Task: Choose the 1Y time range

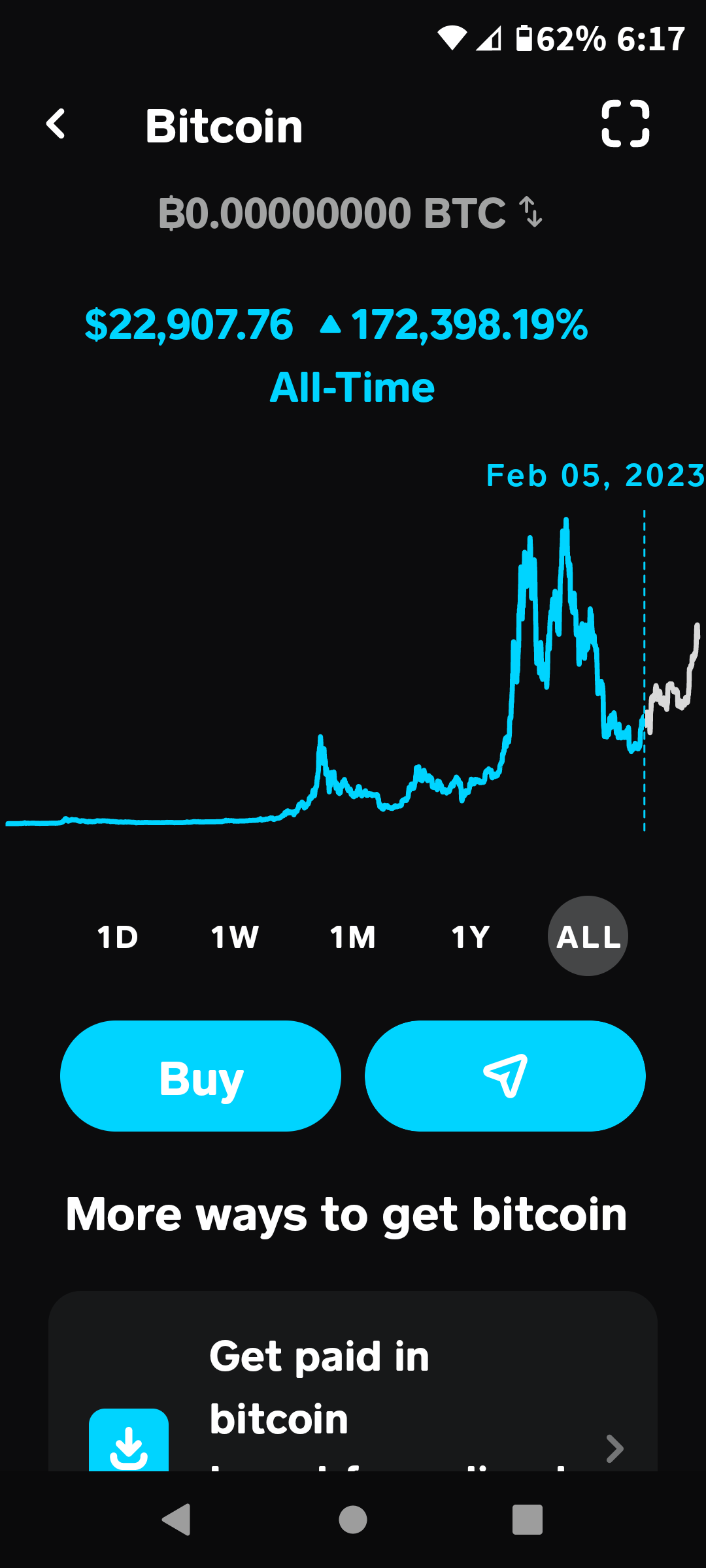Action: (x=471, y=937)
